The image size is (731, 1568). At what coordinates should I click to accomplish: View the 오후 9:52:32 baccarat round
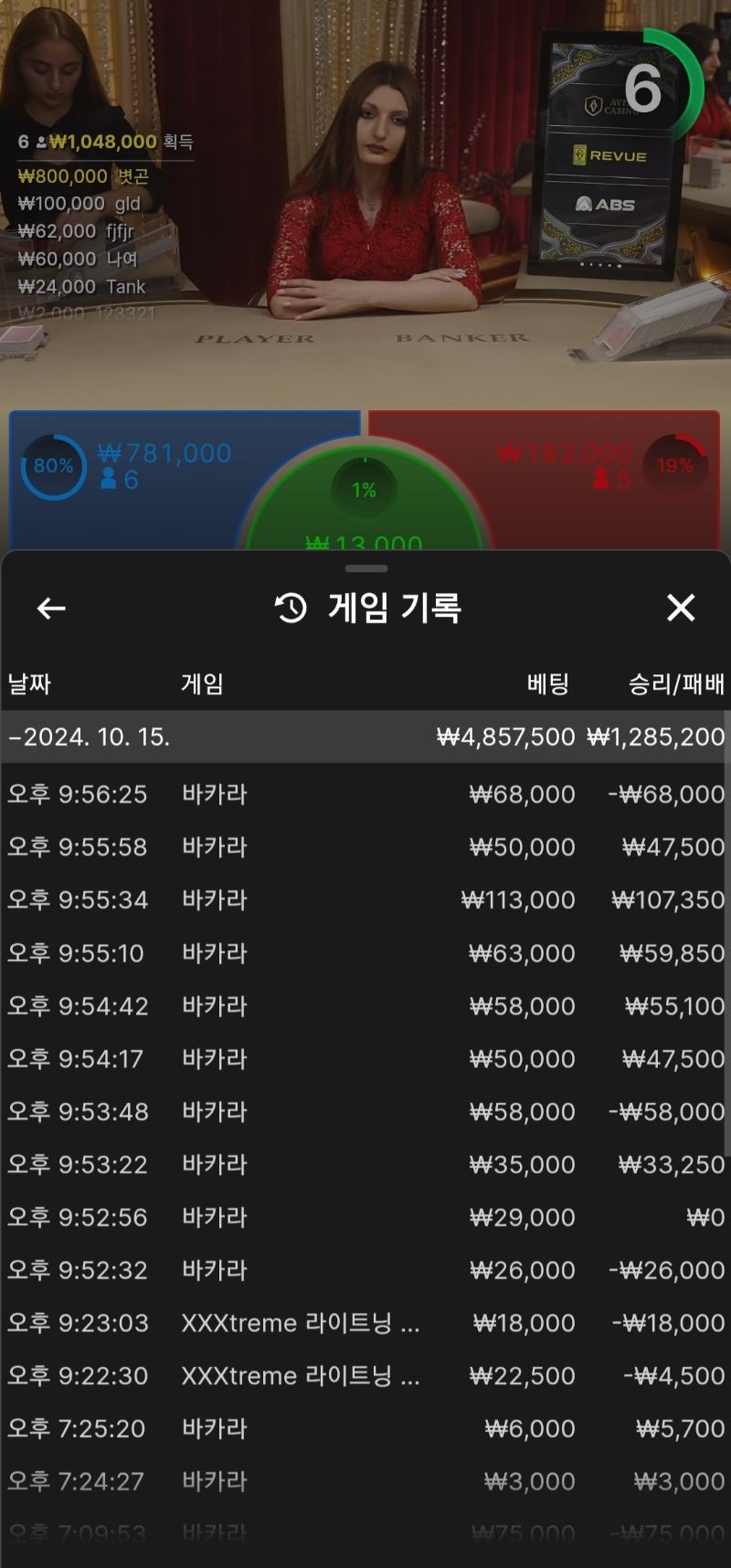point(365,1270)
